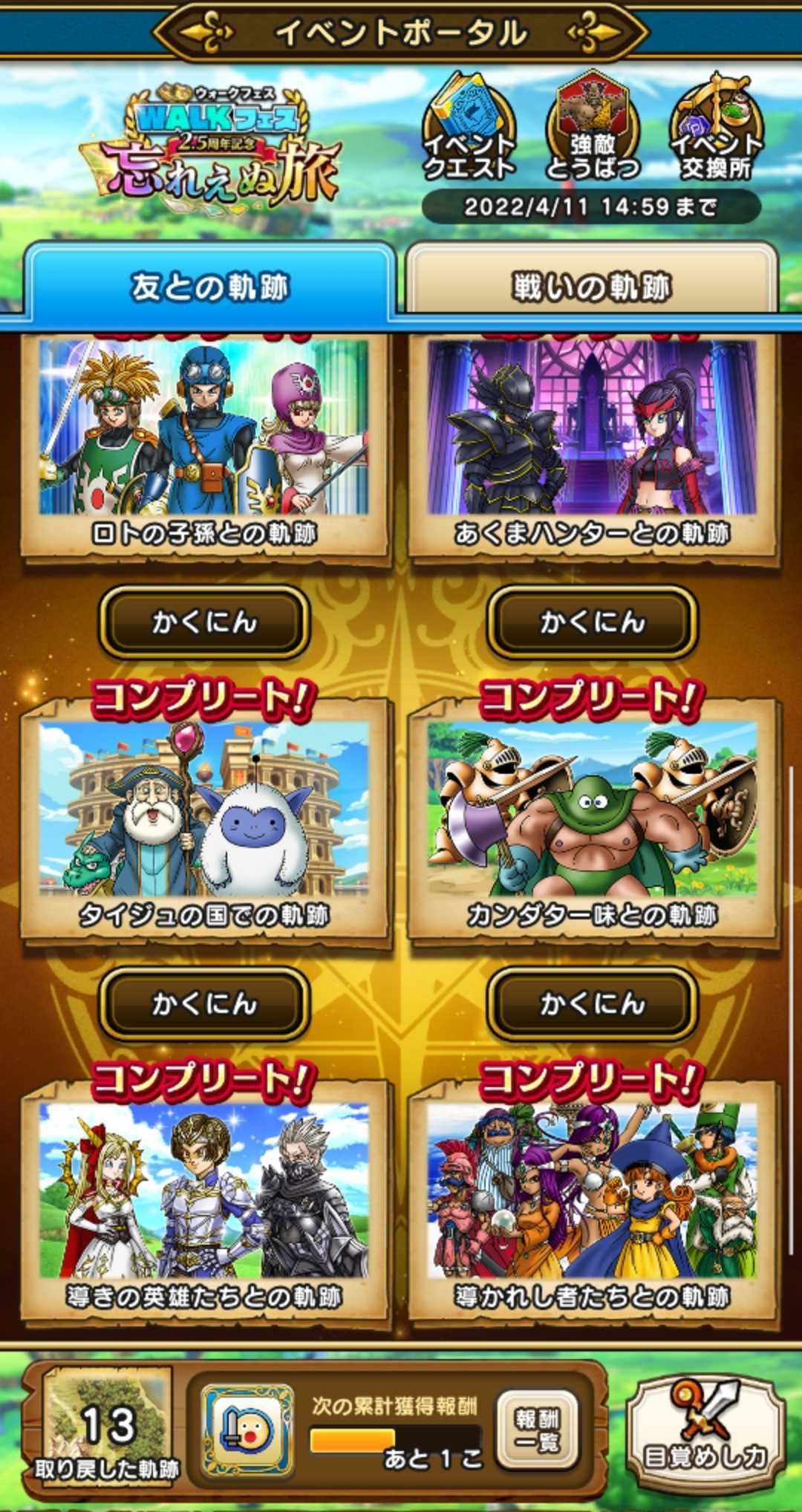Open 目覚めし力 button
Image resolution: width=802 pixels, height=1512 pixels.
point(703,1430)
